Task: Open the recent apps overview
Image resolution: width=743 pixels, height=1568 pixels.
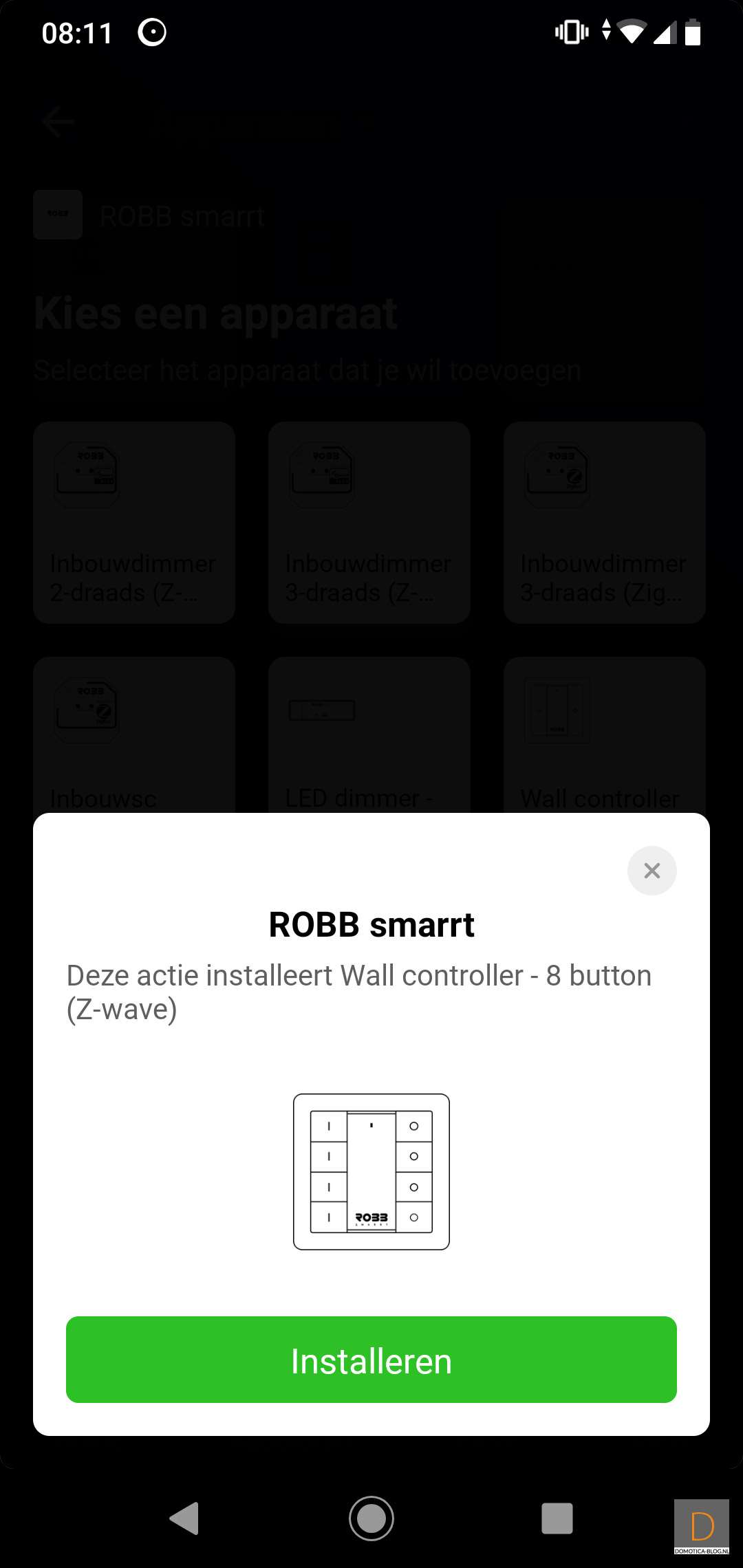Action: (557, 1518)
